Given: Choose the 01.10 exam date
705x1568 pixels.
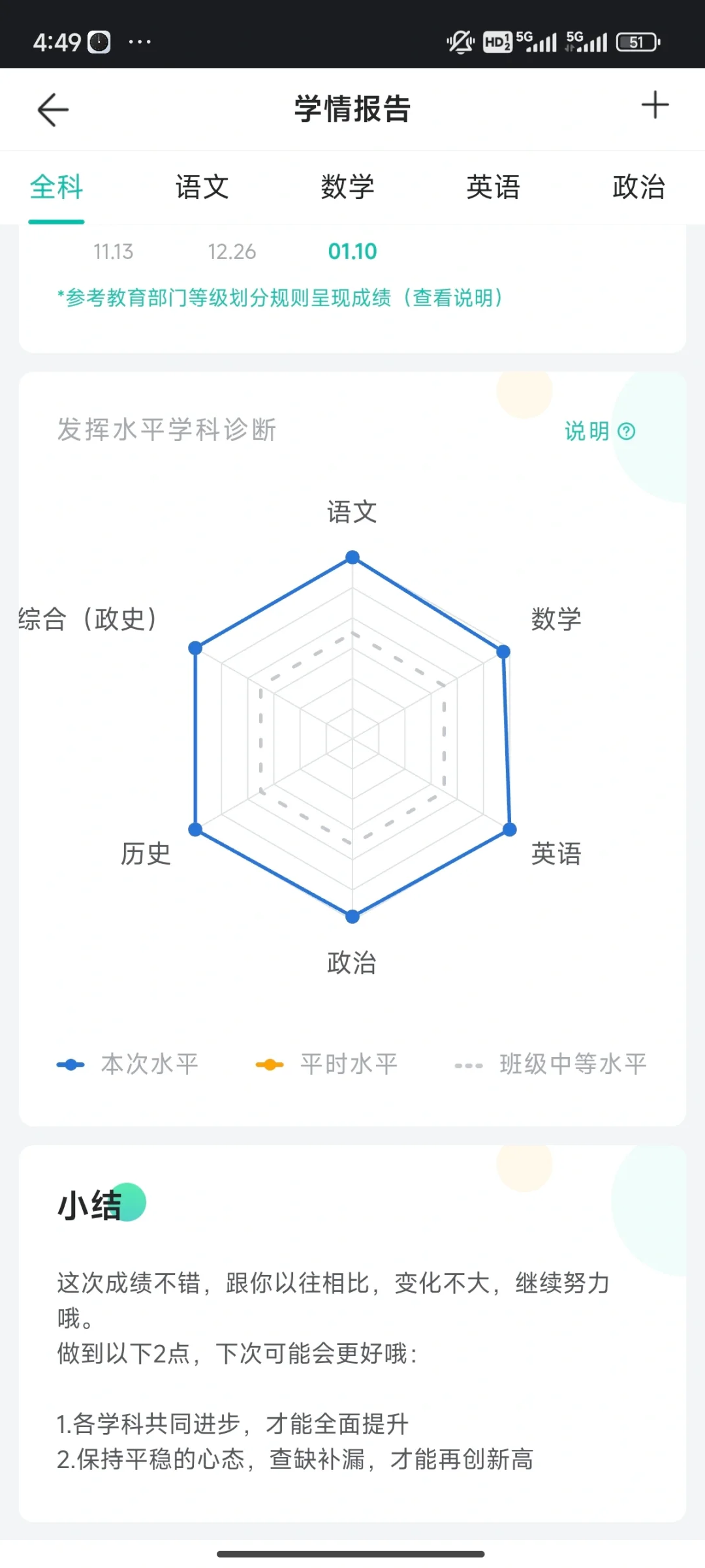Looking at the screenshot, I should pos(352,251).
